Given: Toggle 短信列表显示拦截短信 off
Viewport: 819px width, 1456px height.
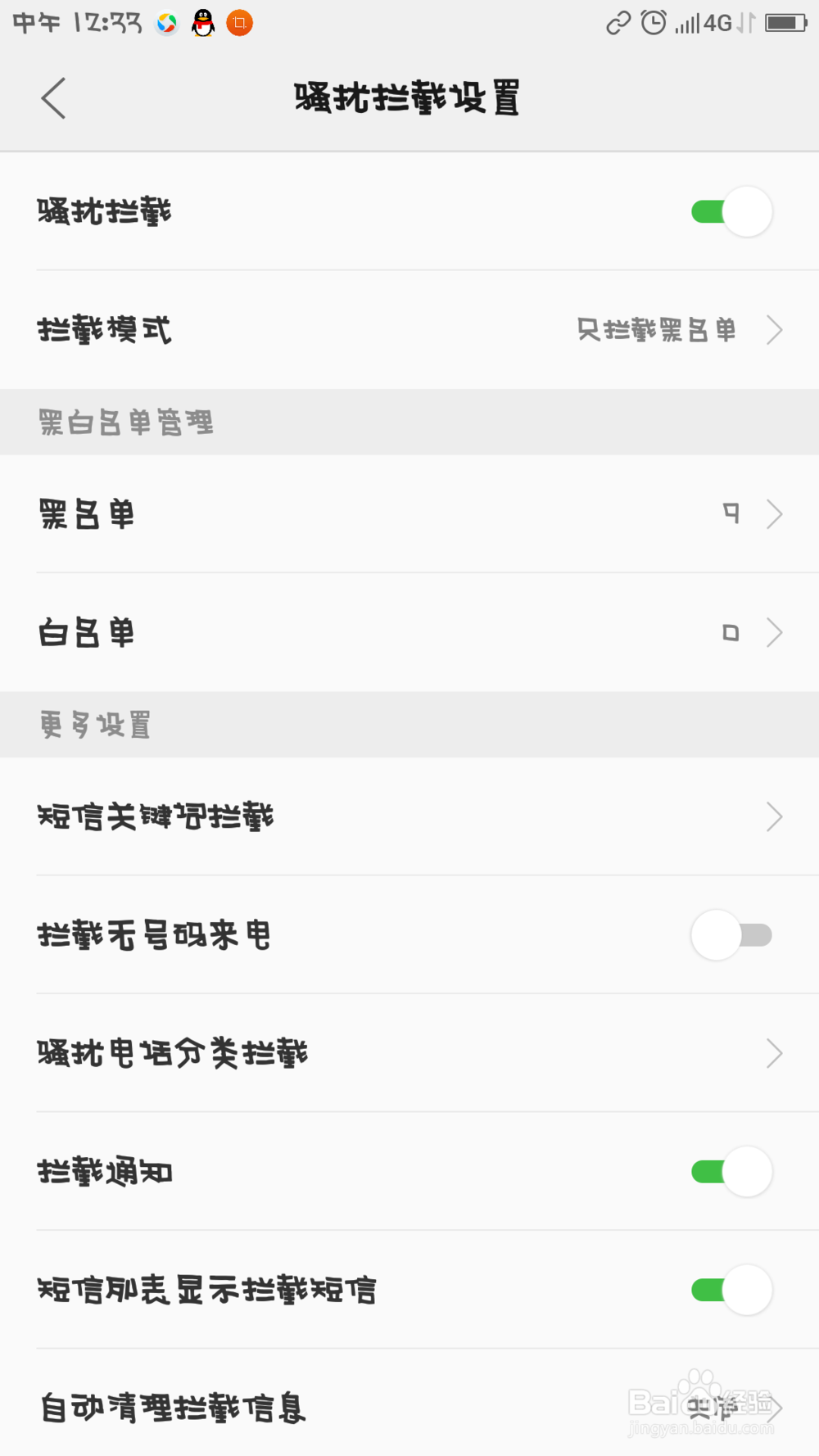Looking at the screenshot, I should point(731,1291).
